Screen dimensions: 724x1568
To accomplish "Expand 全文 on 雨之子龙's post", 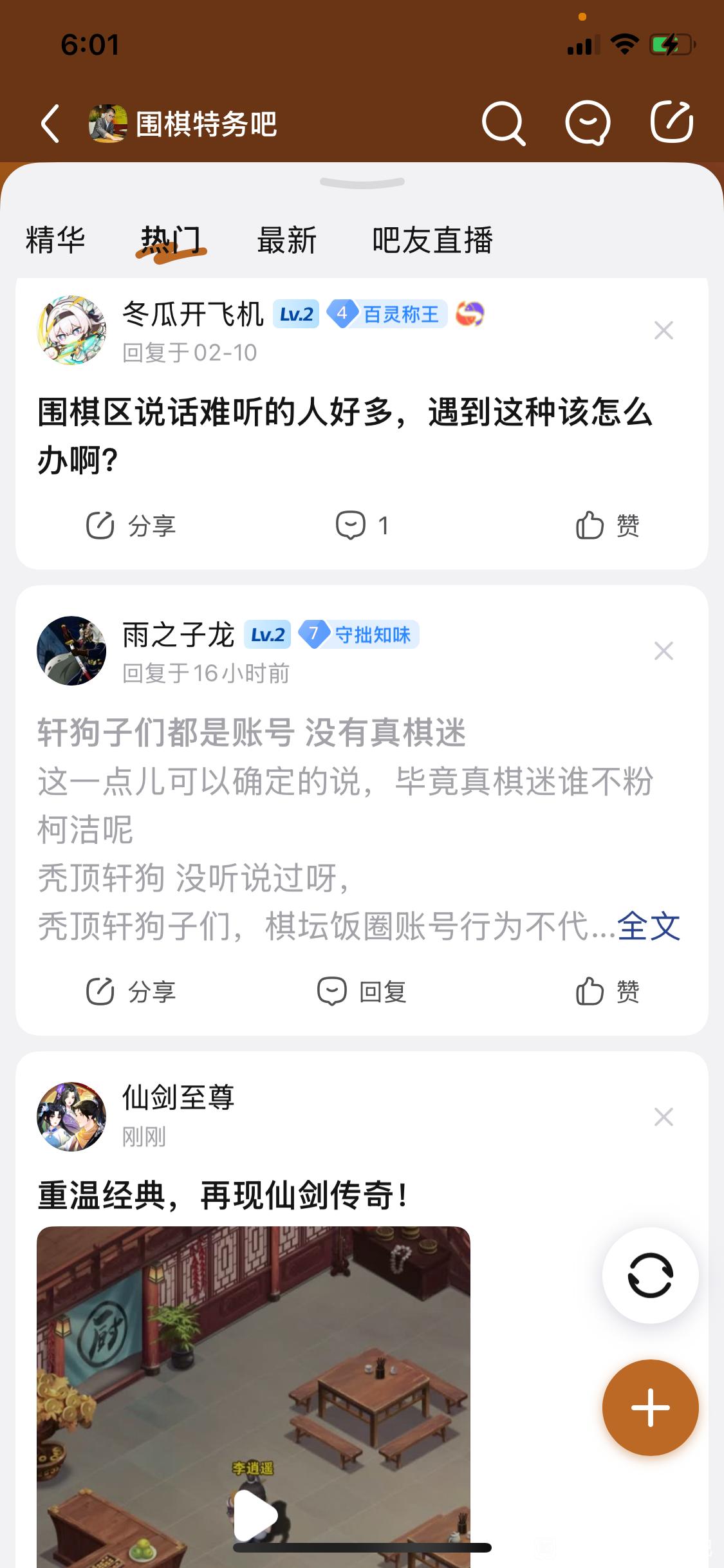I will coord(649,926).
